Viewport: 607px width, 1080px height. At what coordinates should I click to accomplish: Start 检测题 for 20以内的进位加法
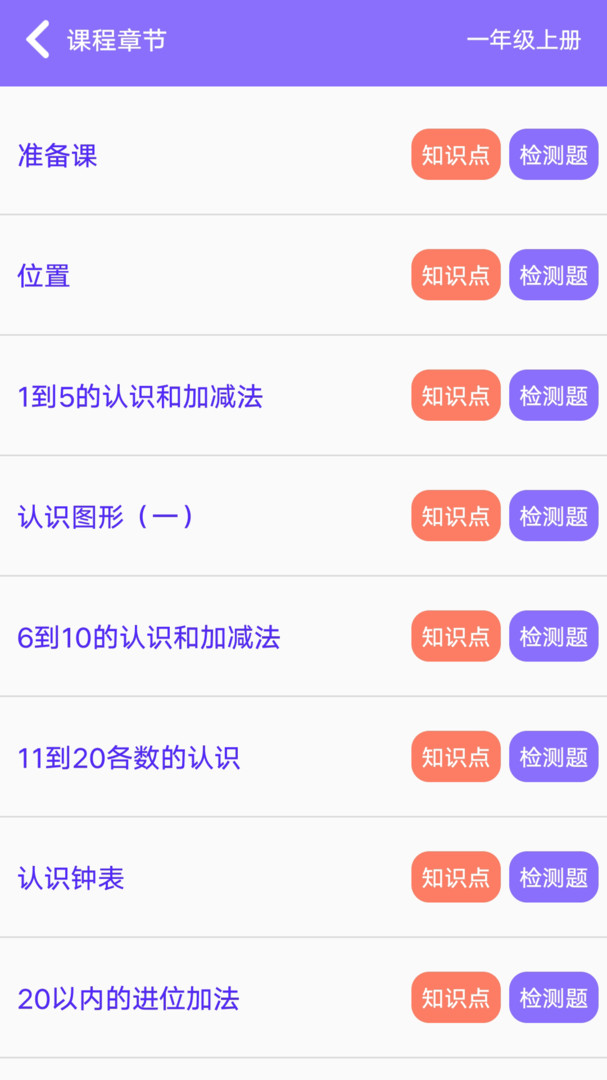pyautogui.click(x=553, y=998)
